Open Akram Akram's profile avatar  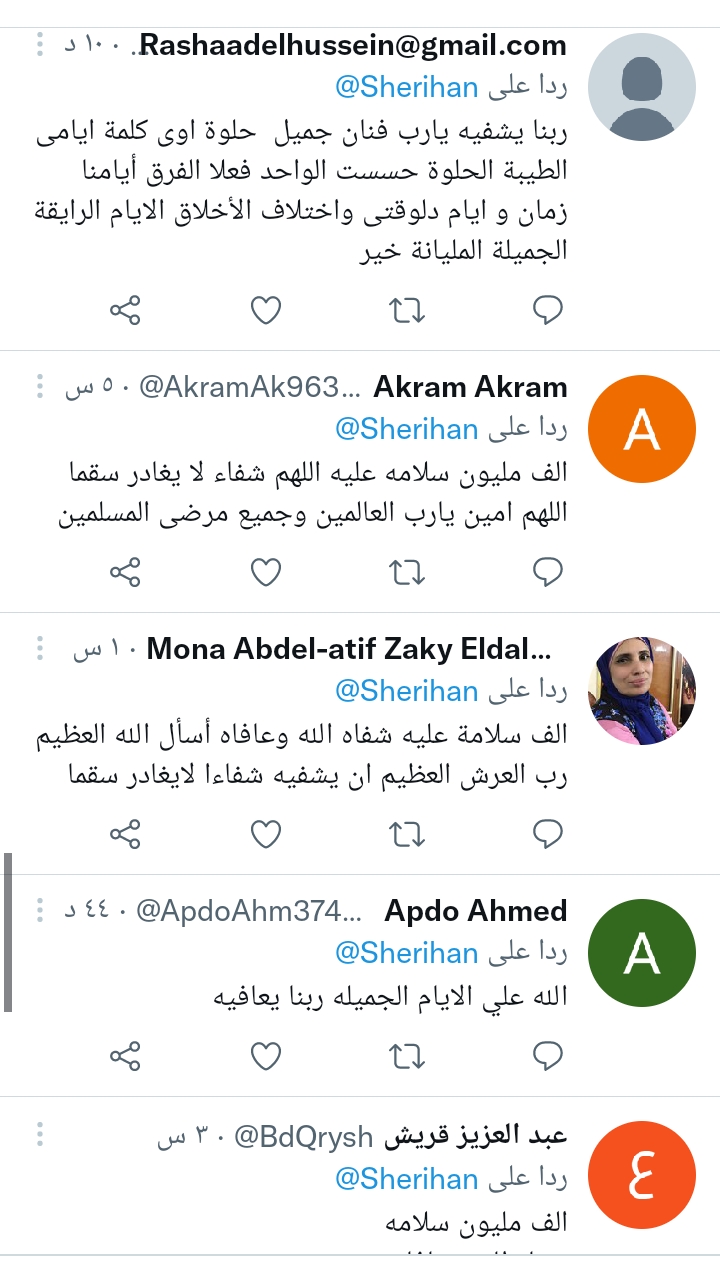(641, 429)
